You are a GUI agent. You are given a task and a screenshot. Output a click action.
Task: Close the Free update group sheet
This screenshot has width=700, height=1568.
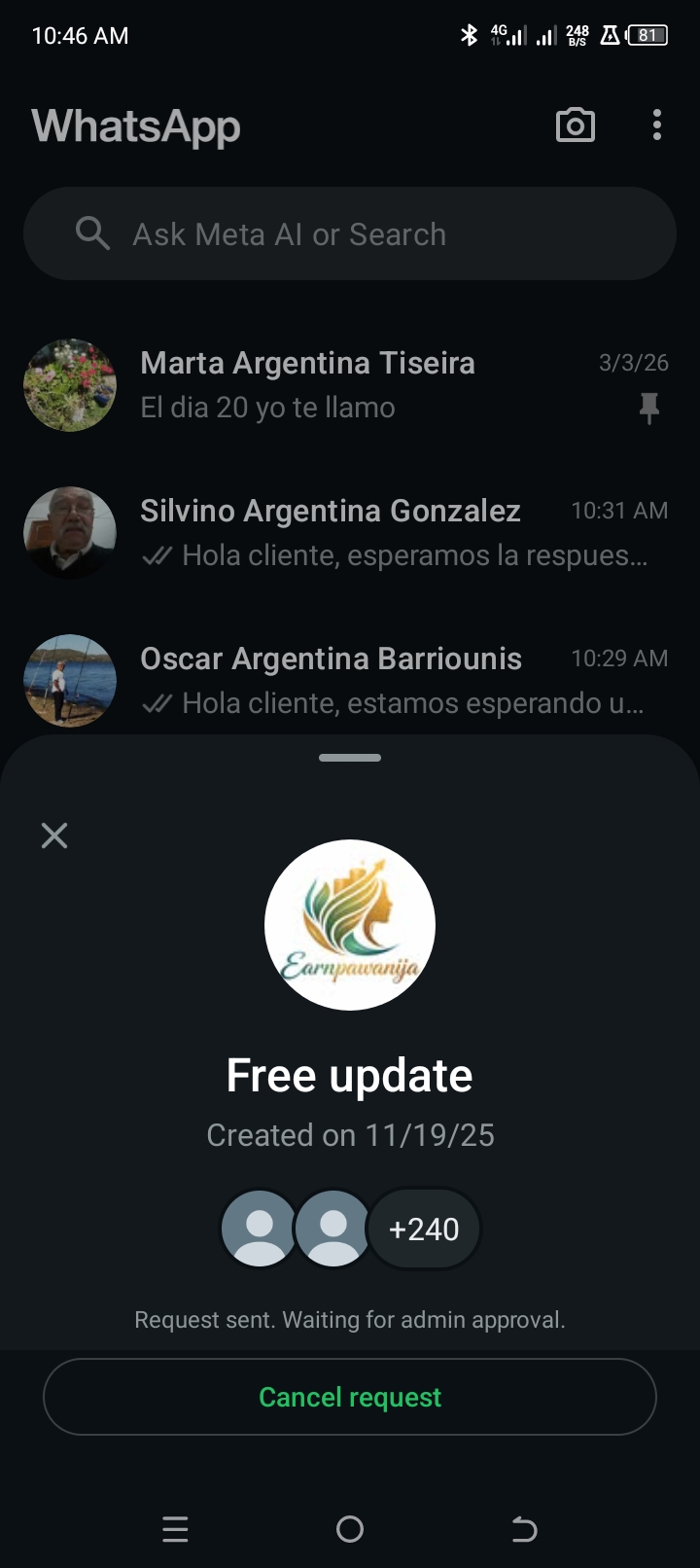pos(54,836)
